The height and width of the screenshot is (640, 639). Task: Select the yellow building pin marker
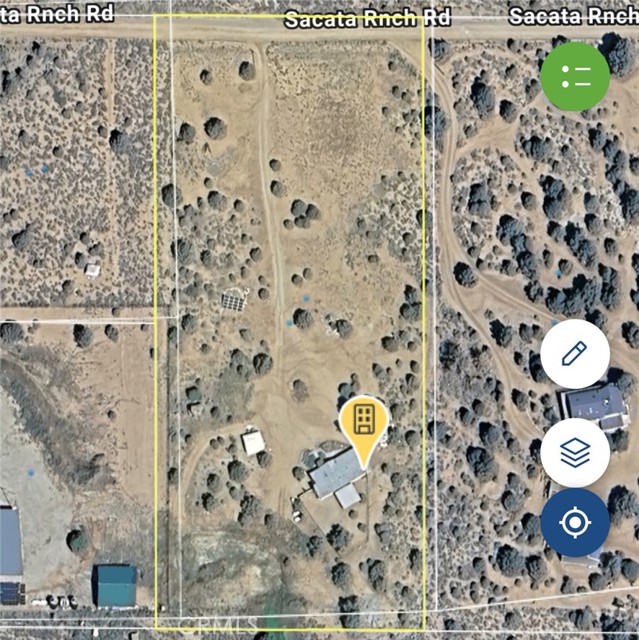pyautogui.click(x=364, y=427)
